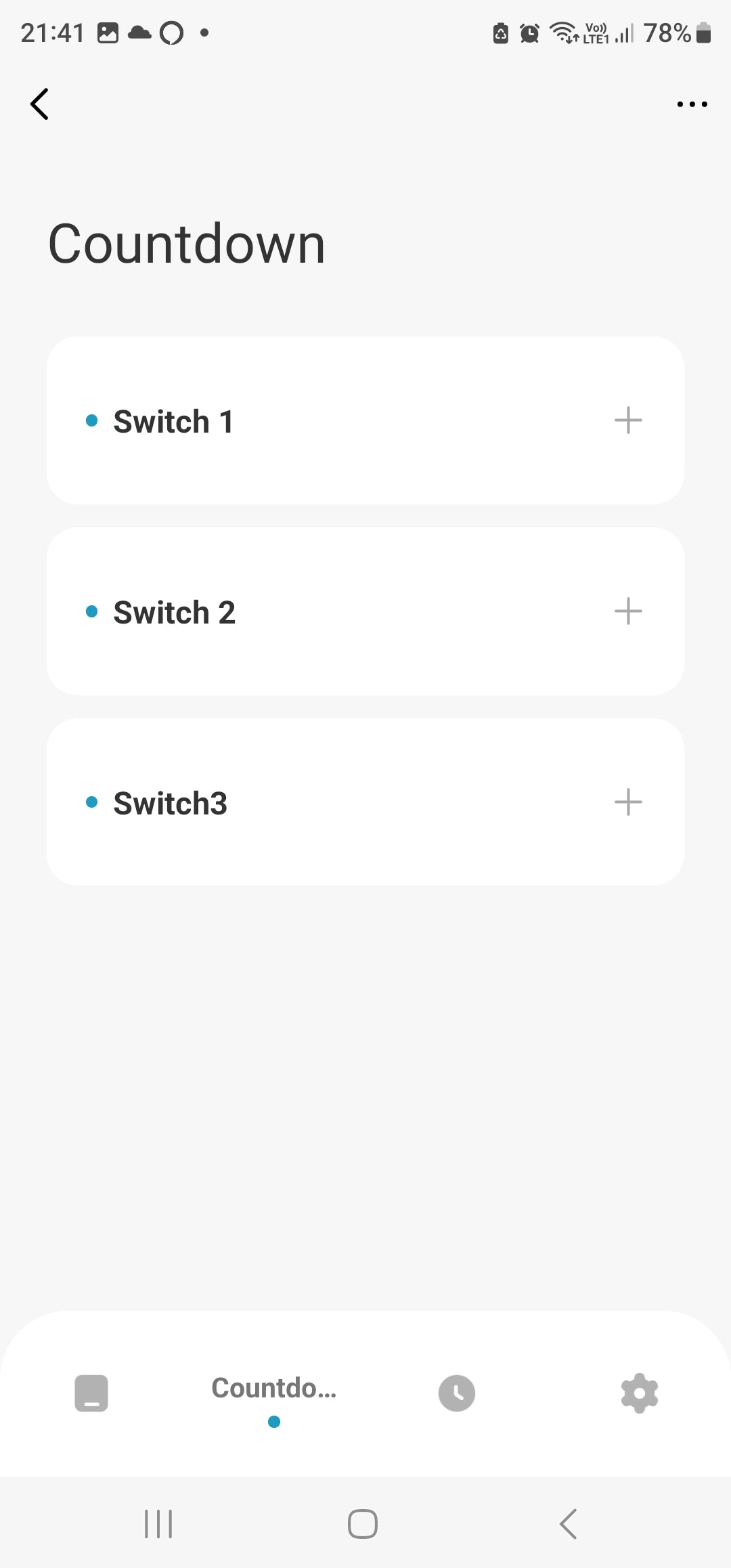Open the clock schedule tab
731x1568 pixels.
457,1393
